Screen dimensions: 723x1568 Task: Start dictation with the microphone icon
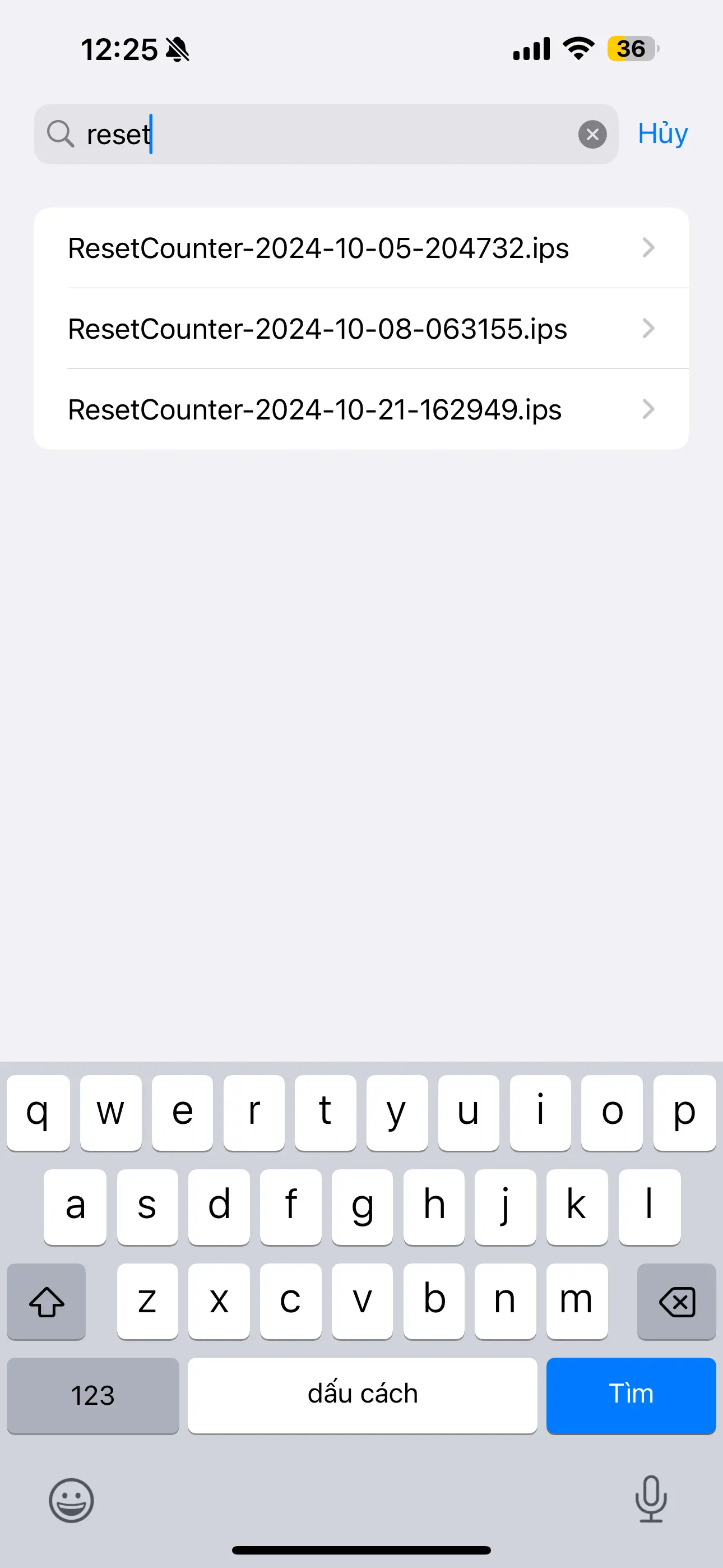(x=651, y=1499)
